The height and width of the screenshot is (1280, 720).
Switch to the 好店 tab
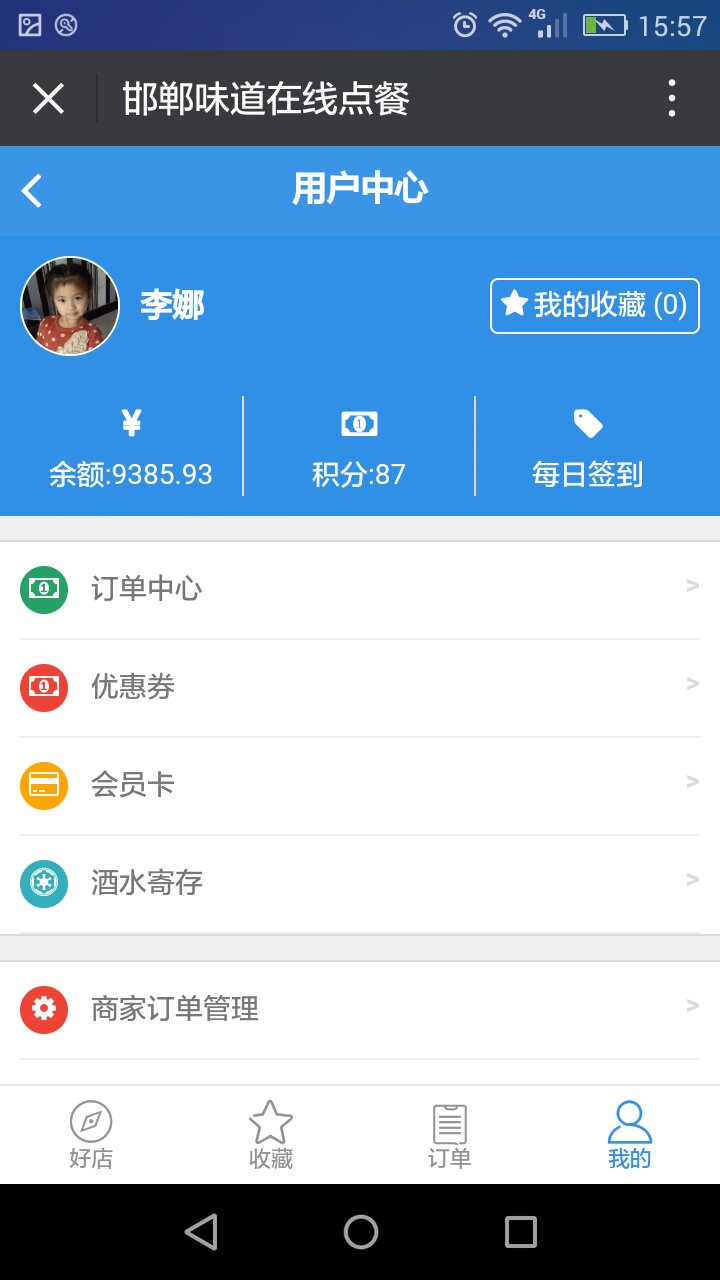point(91,1134)
